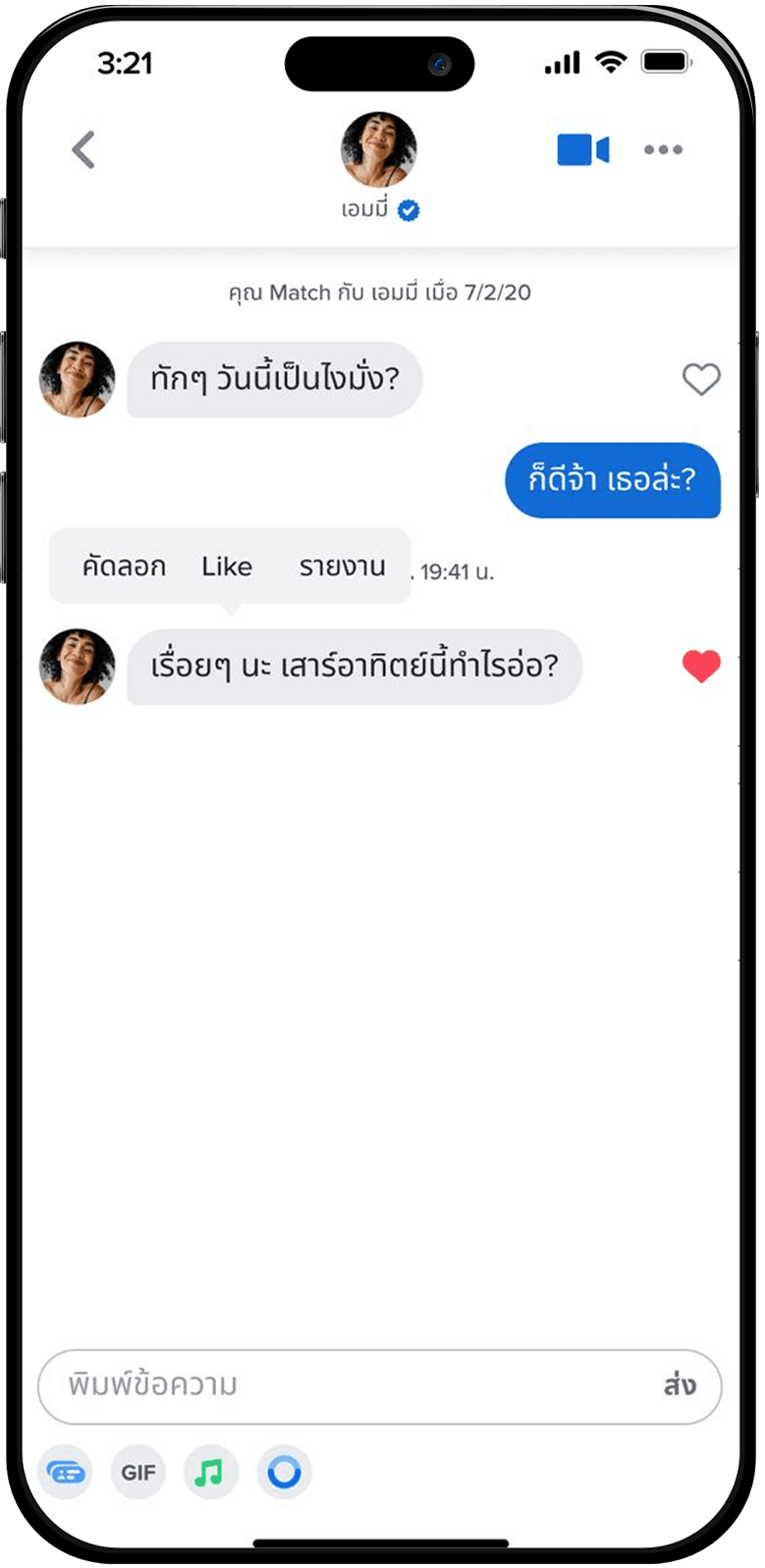Open the GIF picker
The image size is (765, 1568).
(x=137, y=1472)
